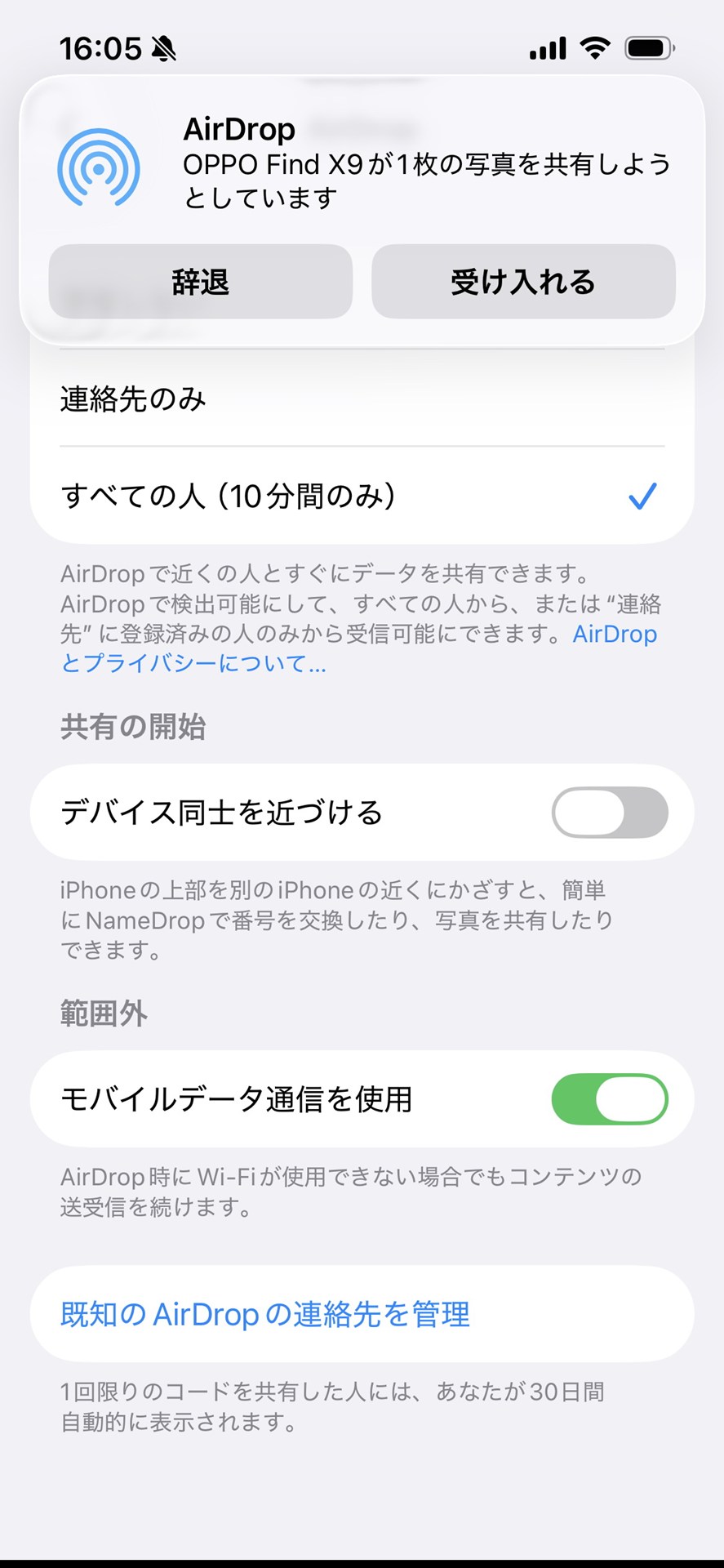Viewport: 724px width, 1568px height.
Task: Tap the clock showing 16:05
Action: coord(99,47)
